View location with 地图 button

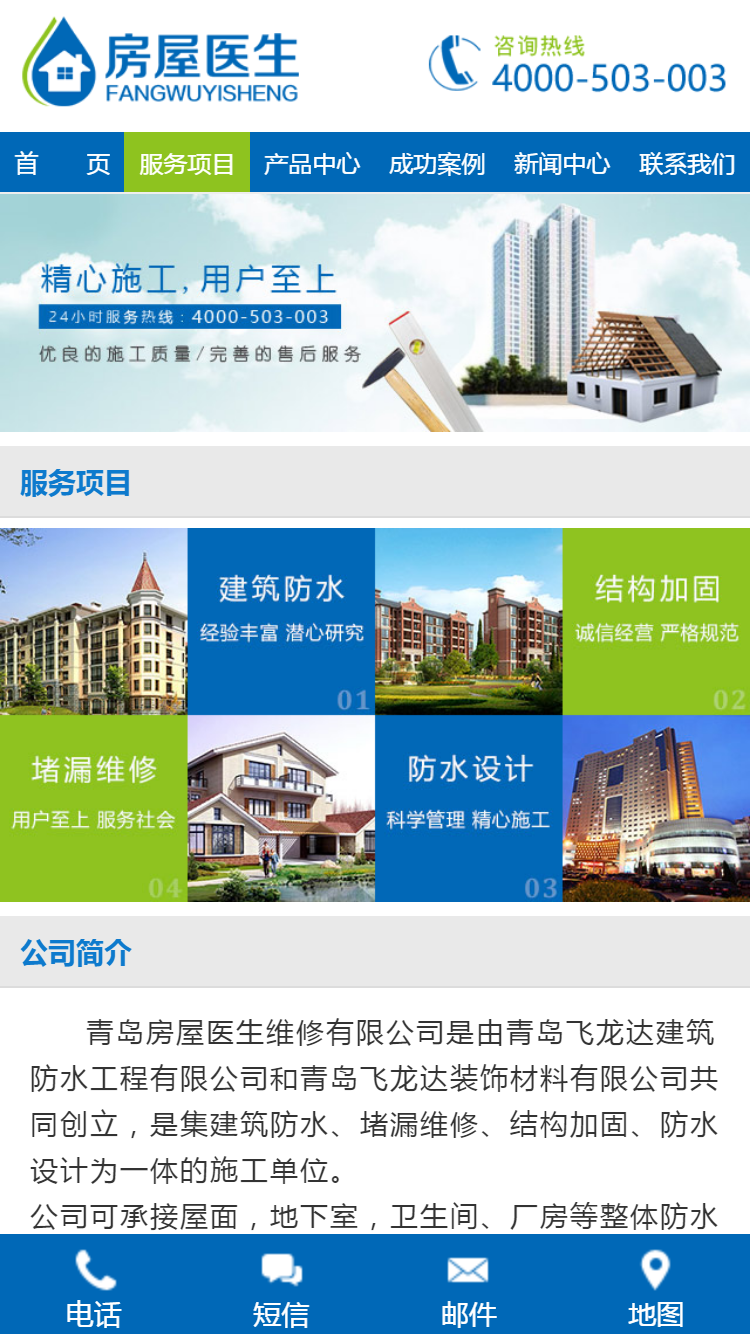[655, 1287]
